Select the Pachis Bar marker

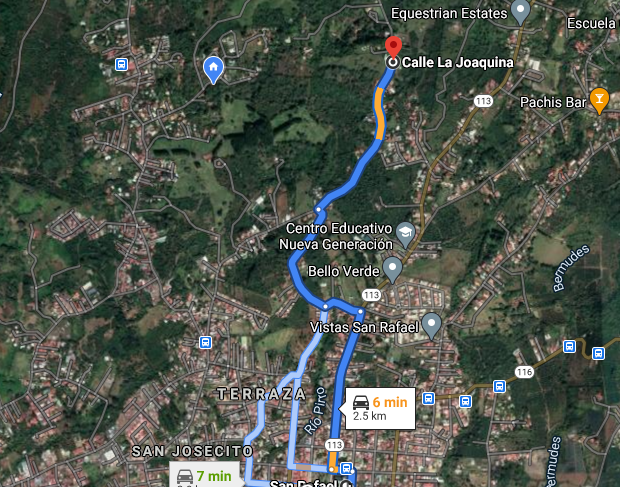click(599, 99)
